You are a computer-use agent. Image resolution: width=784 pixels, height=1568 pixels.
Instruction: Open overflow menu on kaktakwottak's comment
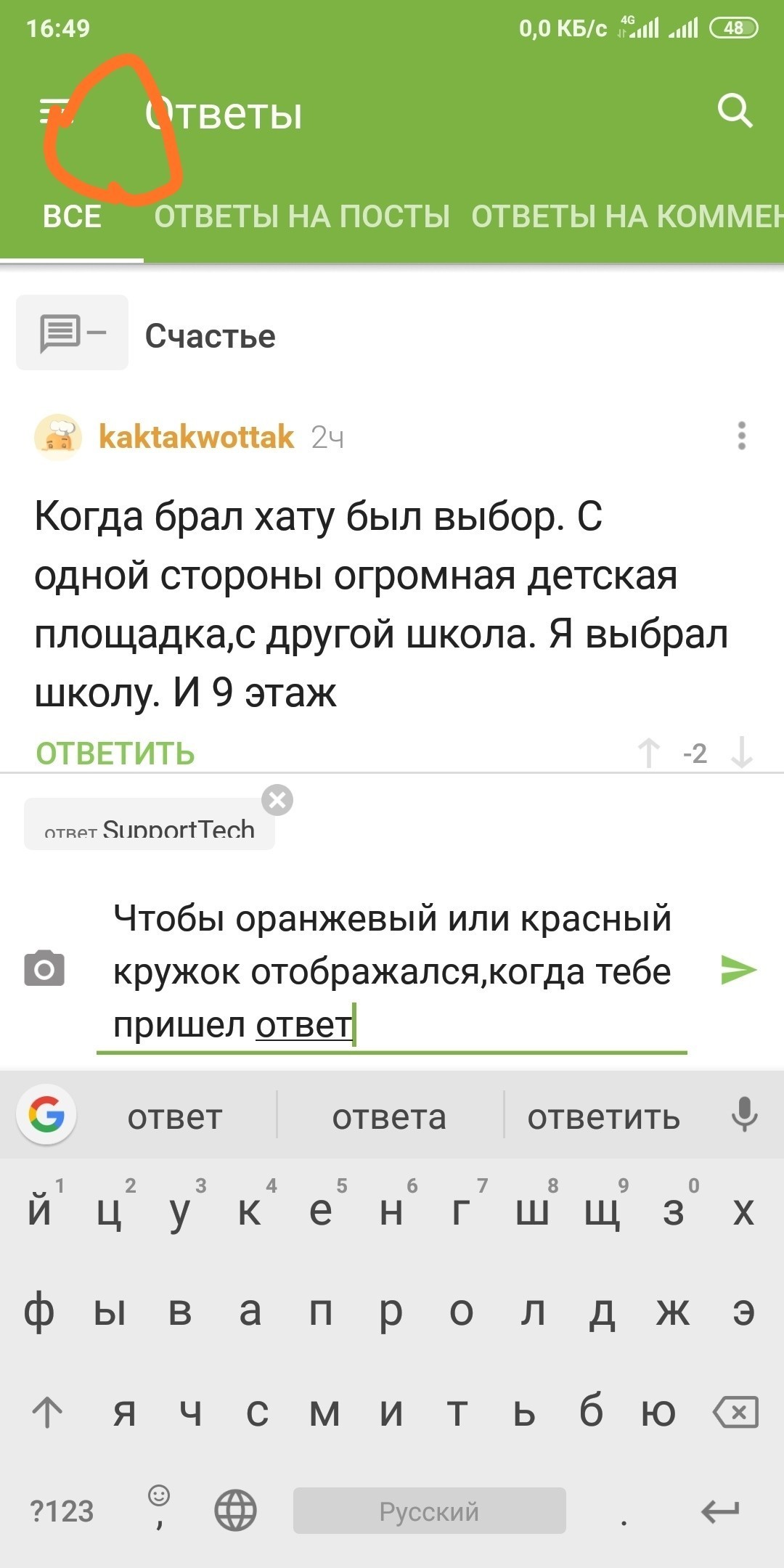(741, 436)
